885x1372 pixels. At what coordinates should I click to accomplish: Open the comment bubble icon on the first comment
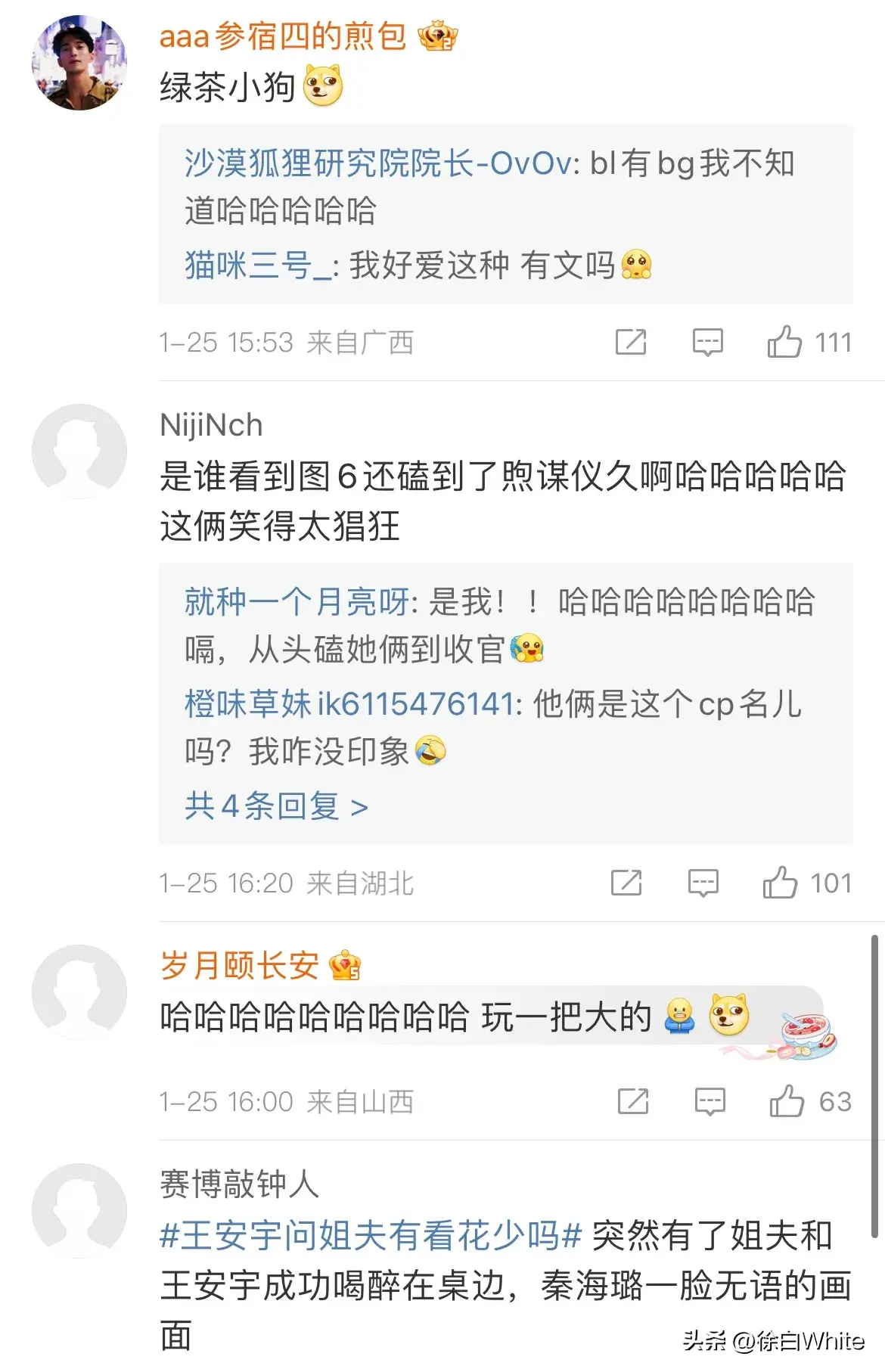[707, 343]
